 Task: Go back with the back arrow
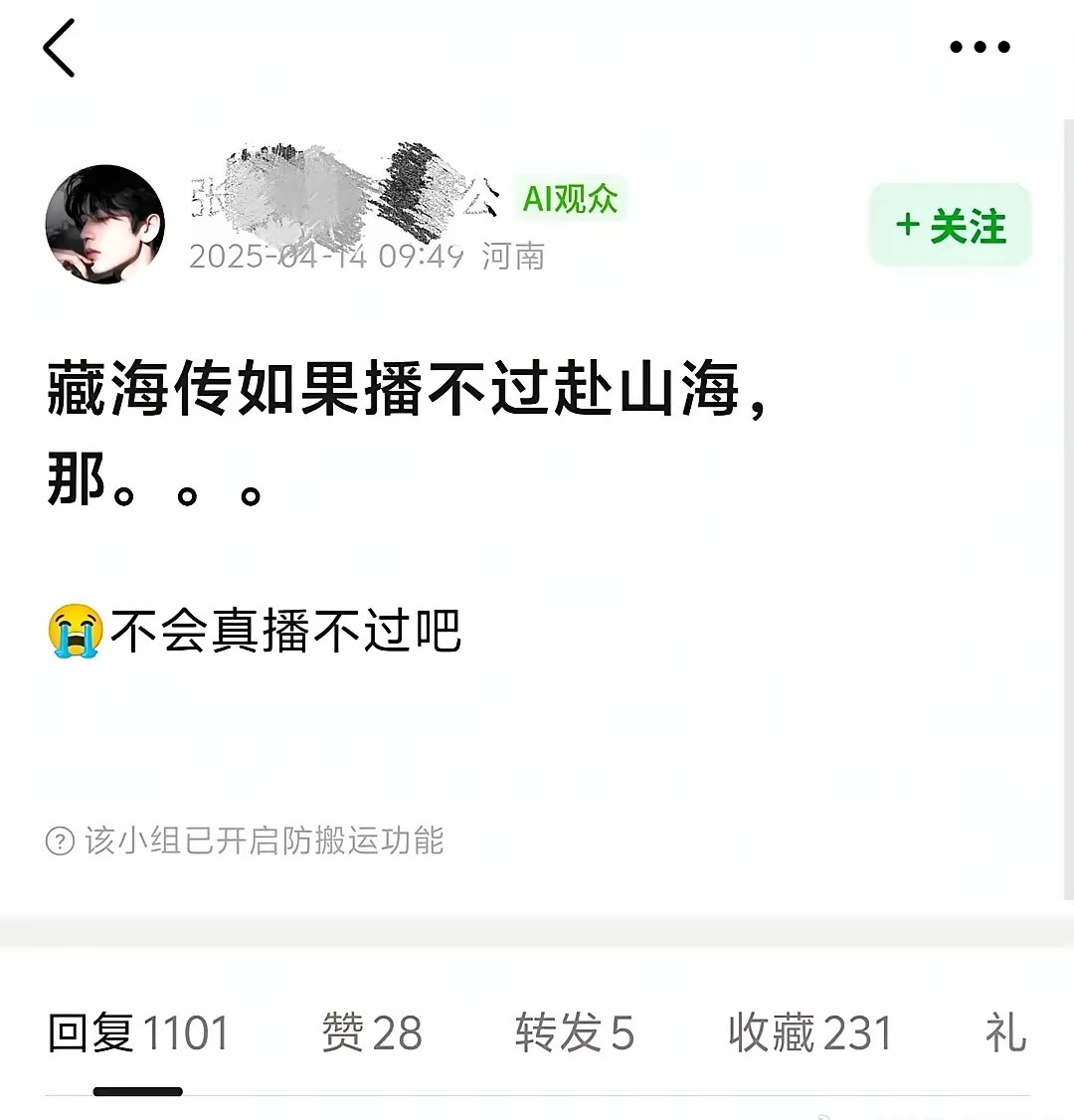pyautogui.click(x=60, y=48)
